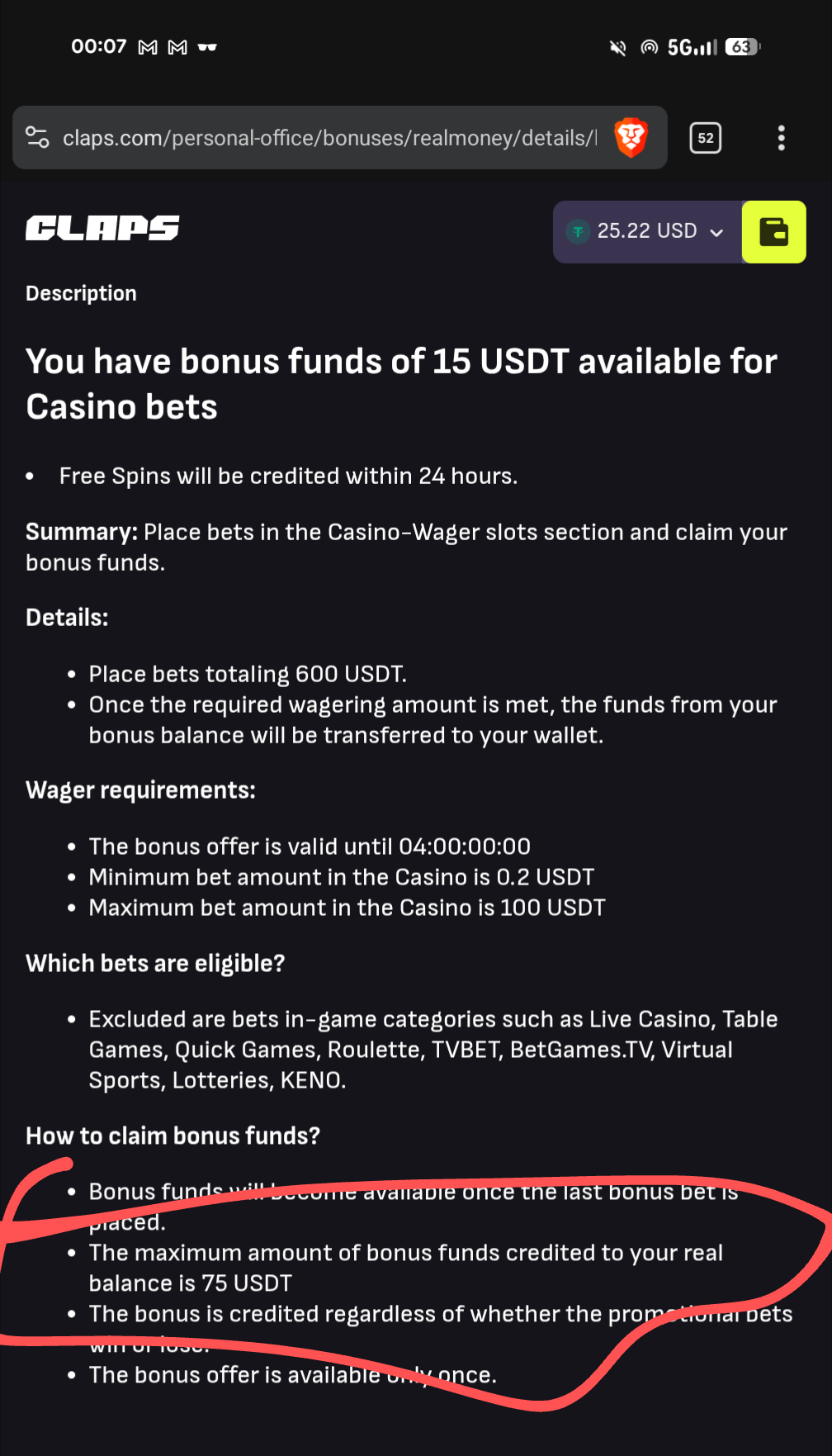Open the yellow wallet button
832x1456 pixels.
click(x=773, y=232)
